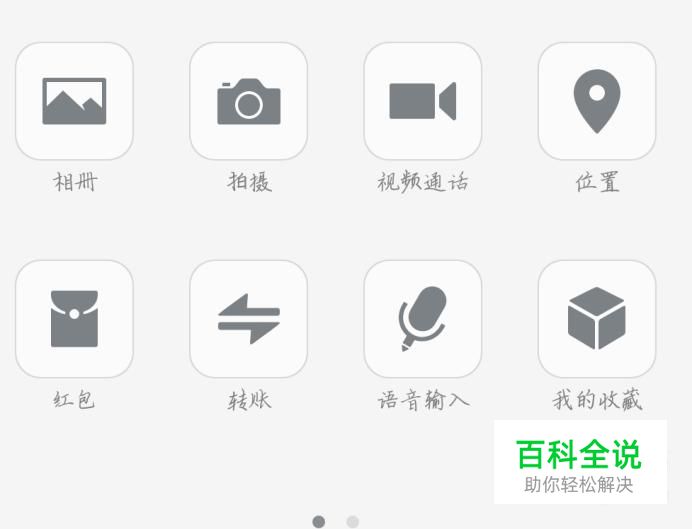Image resolution: width=692 pixels, height=529 pixels.
Task: Go to the second page indicator dot
Action: click(352, 521)
